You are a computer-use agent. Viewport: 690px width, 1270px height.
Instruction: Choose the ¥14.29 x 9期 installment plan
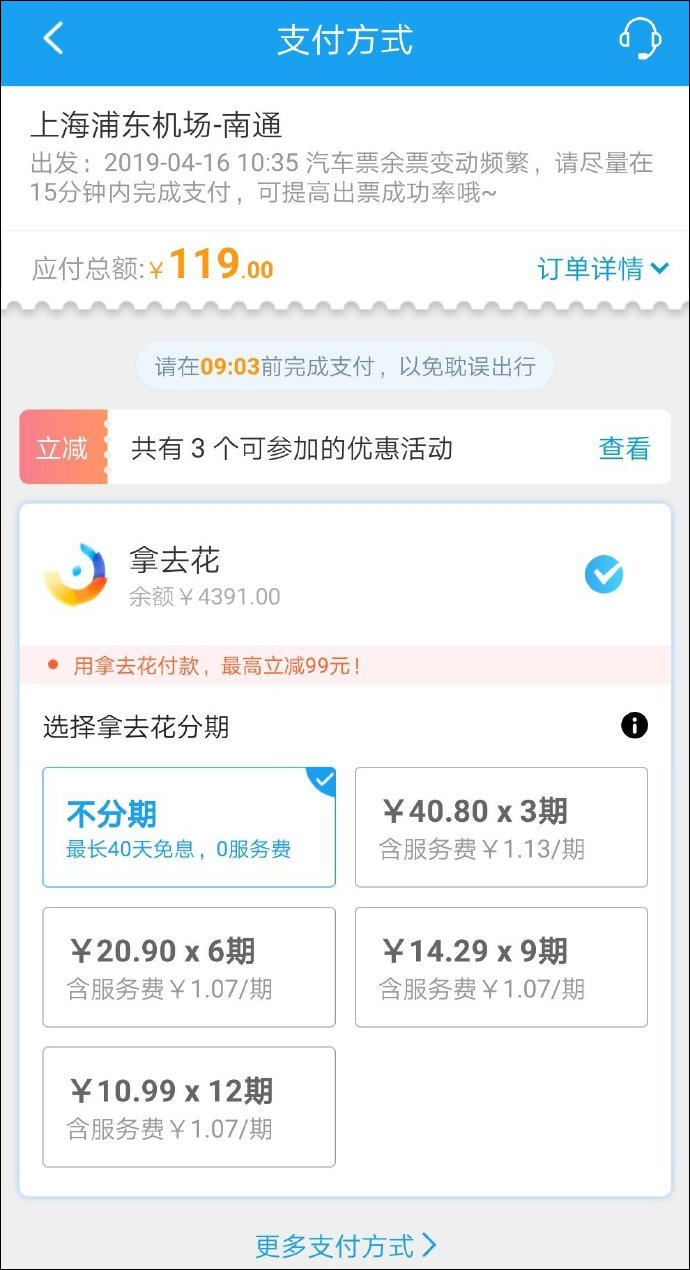tap(501, 967)
